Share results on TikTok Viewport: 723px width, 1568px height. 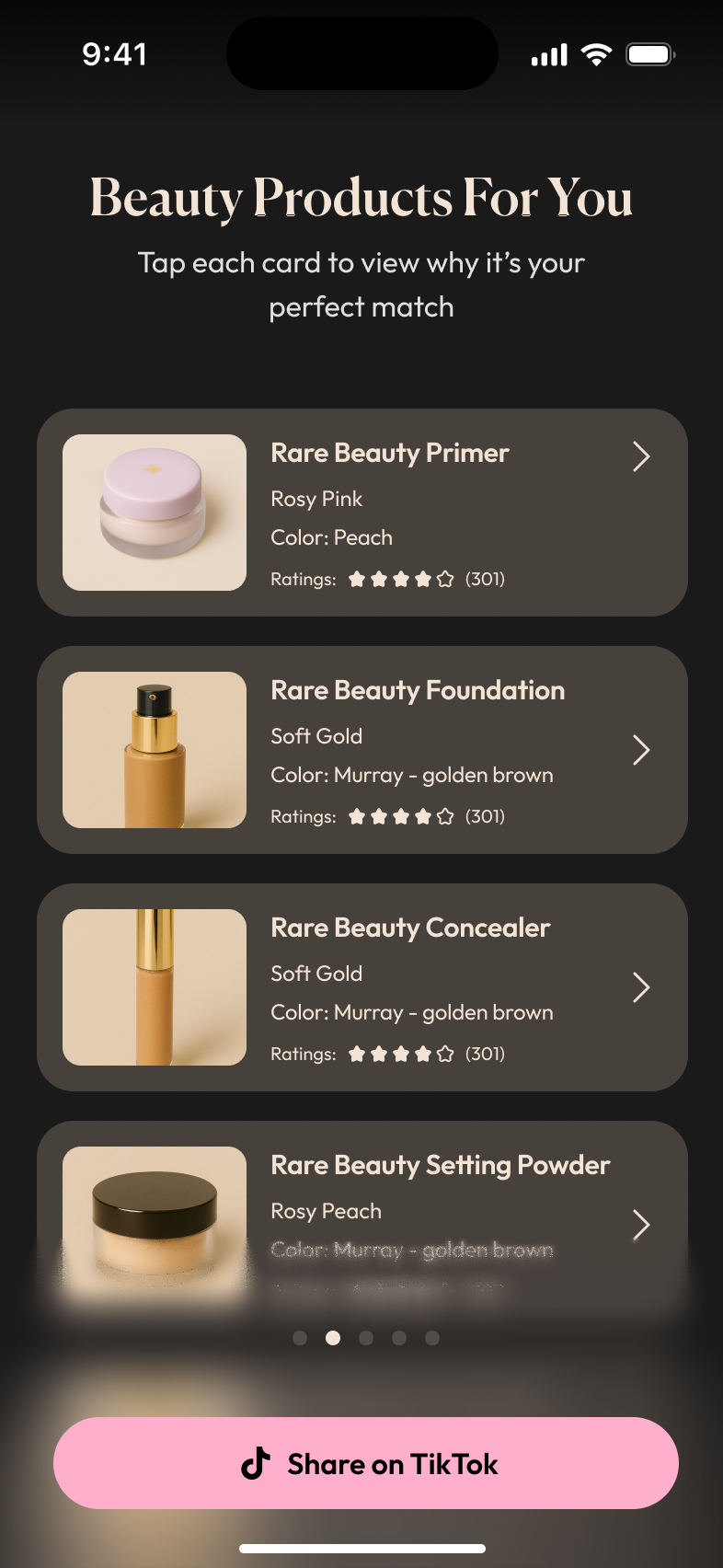pos(366,1463)
